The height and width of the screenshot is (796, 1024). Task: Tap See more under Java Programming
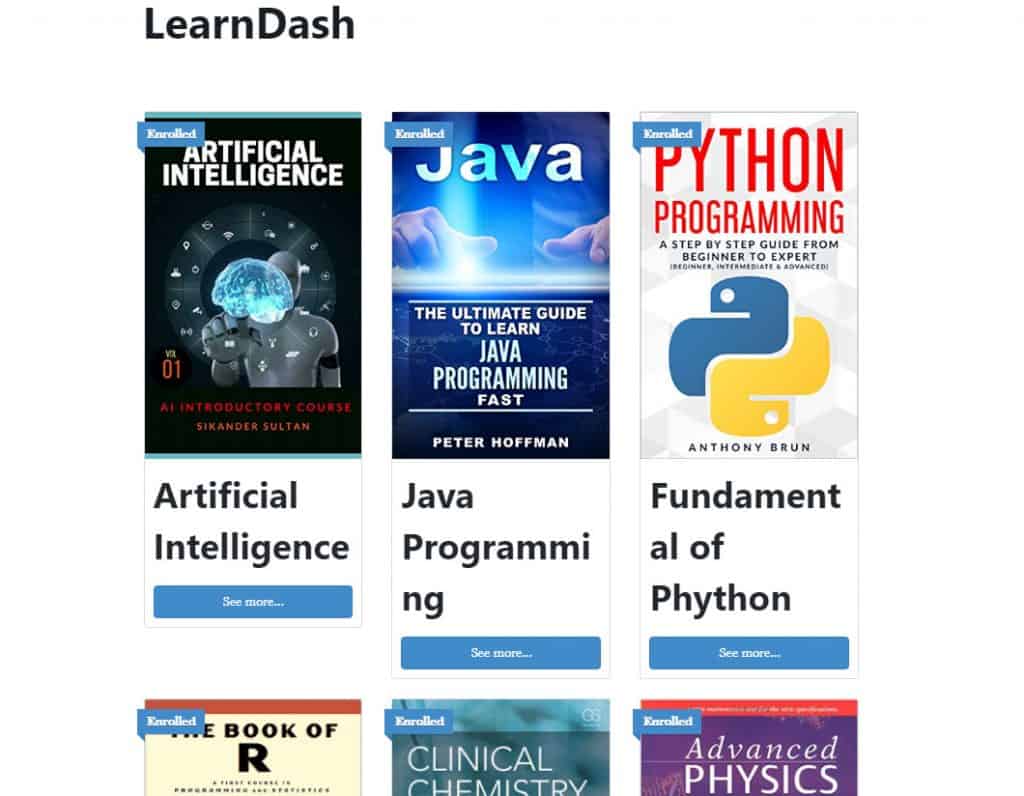[x=500, y=653]
